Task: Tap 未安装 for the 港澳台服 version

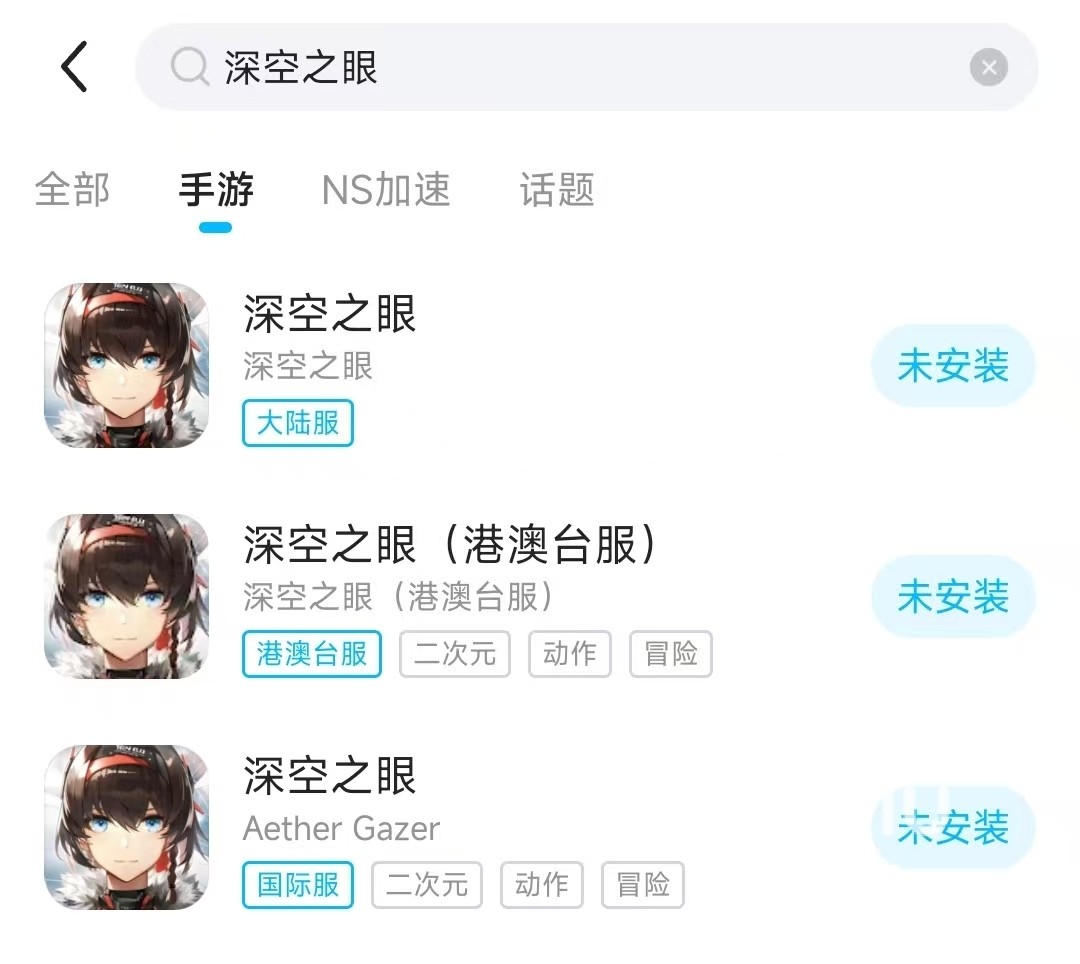Action: (x=952, y=597)
